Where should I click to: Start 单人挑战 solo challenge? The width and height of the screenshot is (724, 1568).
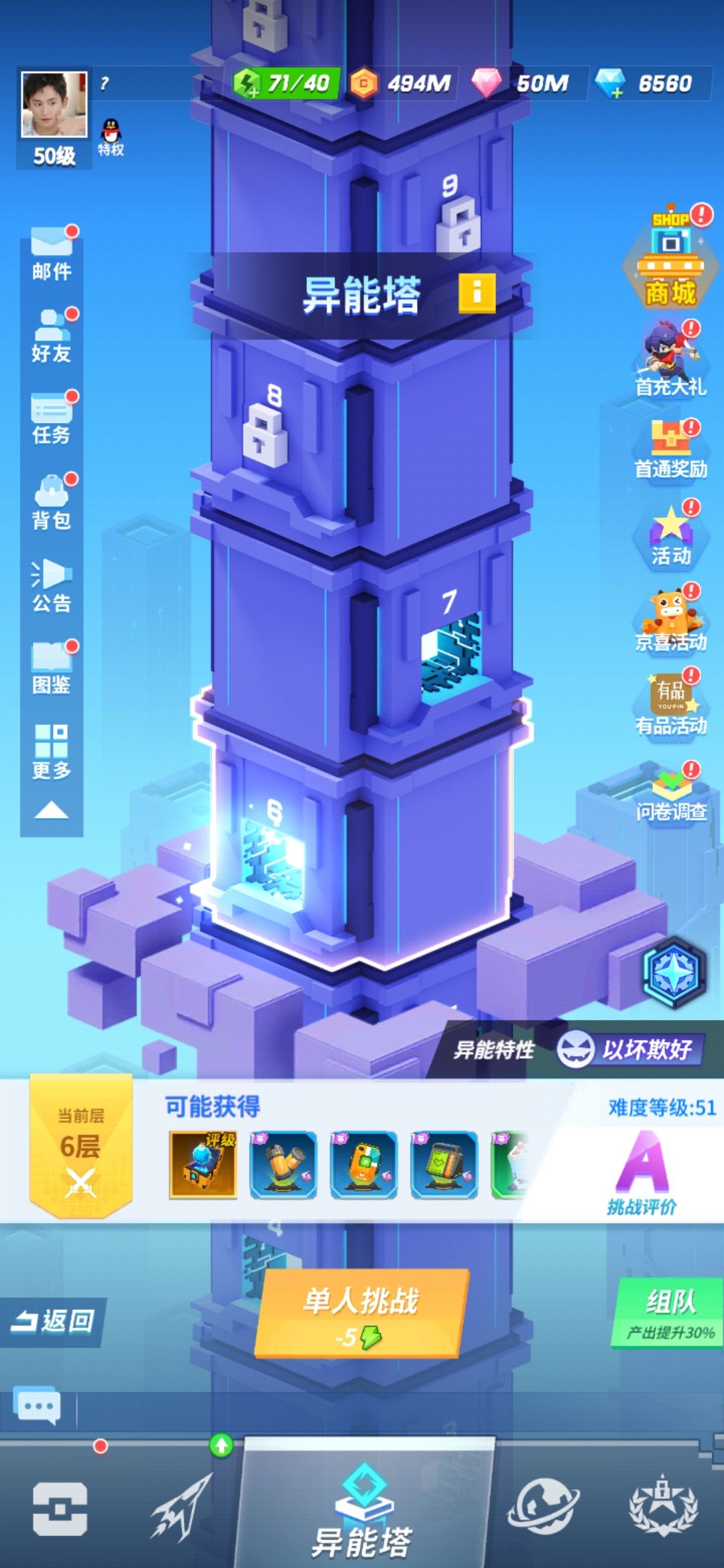click(361, 1313)
